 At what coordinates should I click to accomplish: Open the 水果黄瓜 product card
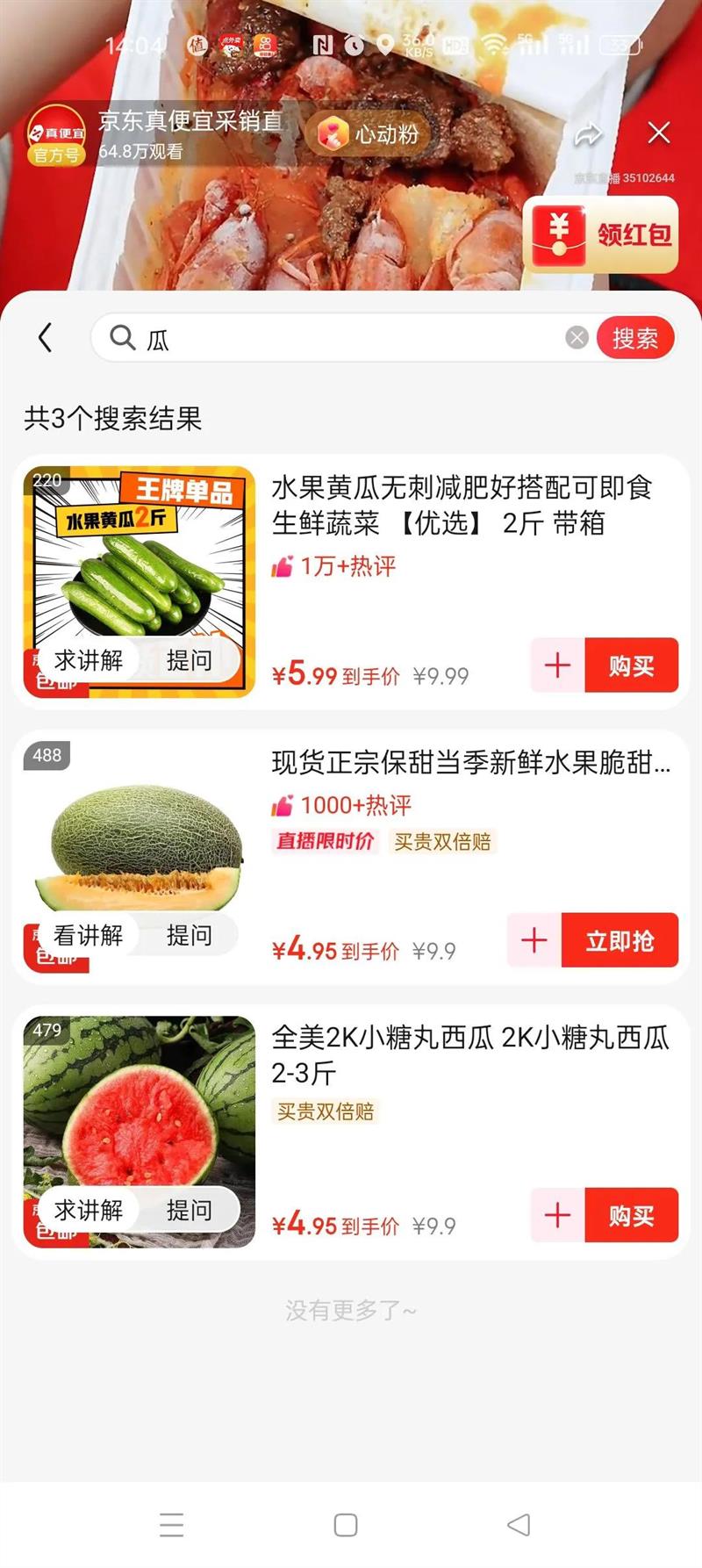(461, 504)
